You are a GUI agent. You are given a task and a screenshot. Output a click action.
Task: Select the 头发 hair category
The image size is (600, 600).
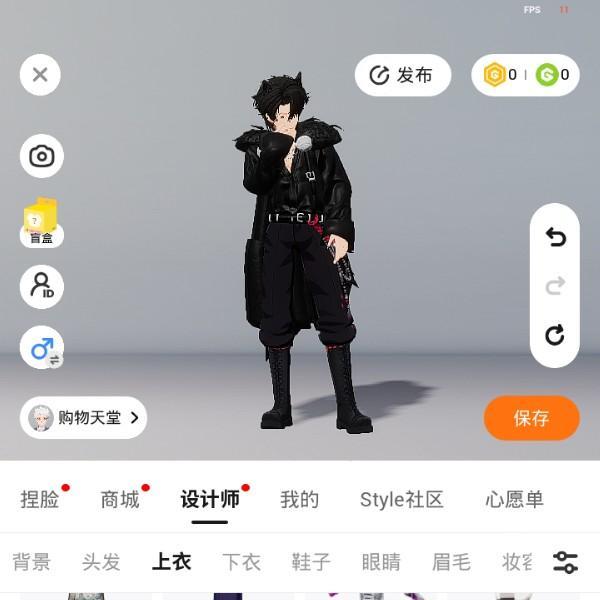coord(101,562)
